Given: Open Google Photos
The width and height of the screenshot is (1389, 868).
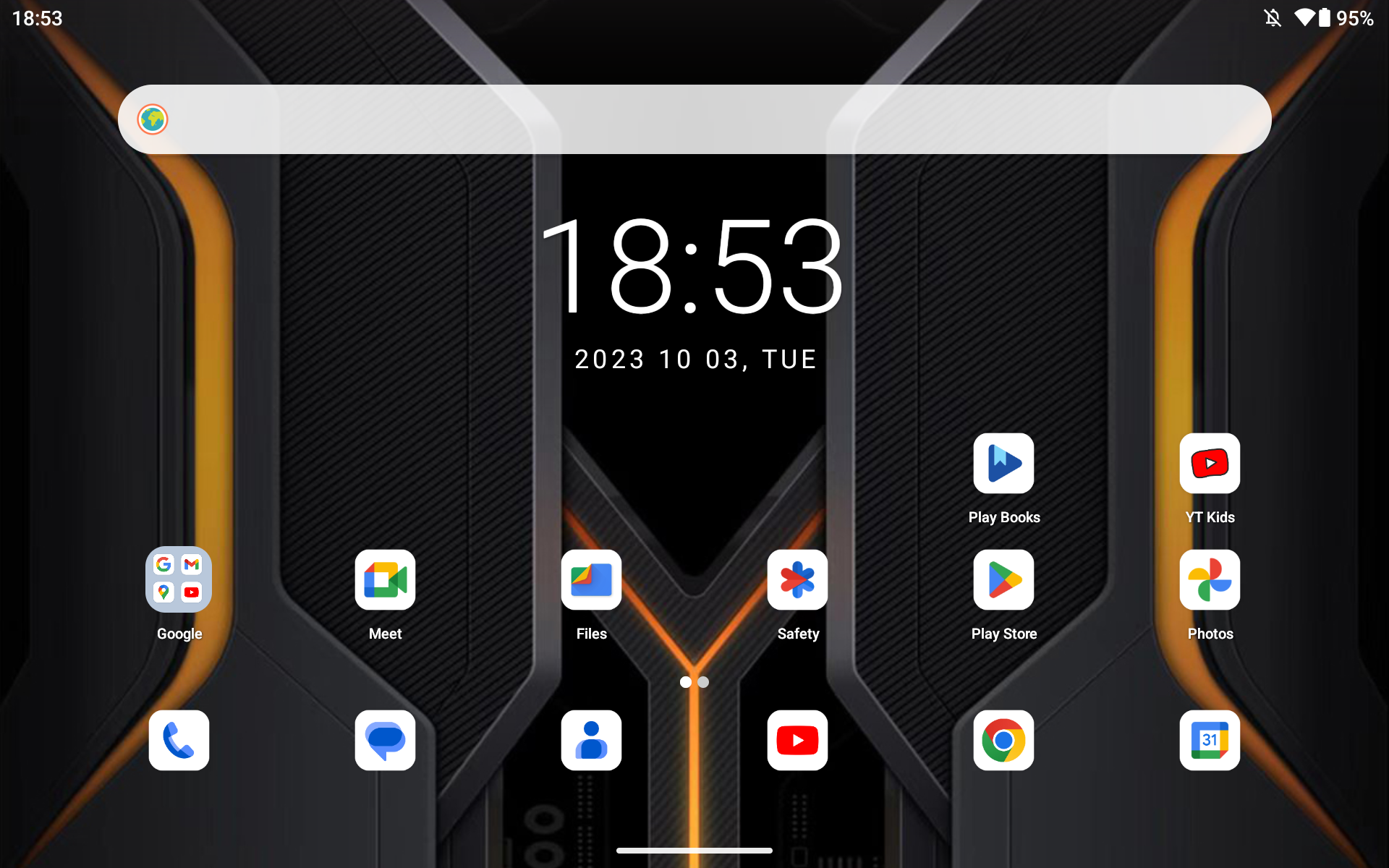Looking at the screenshot, I should pyautogui.click(x=1210, y=579).
